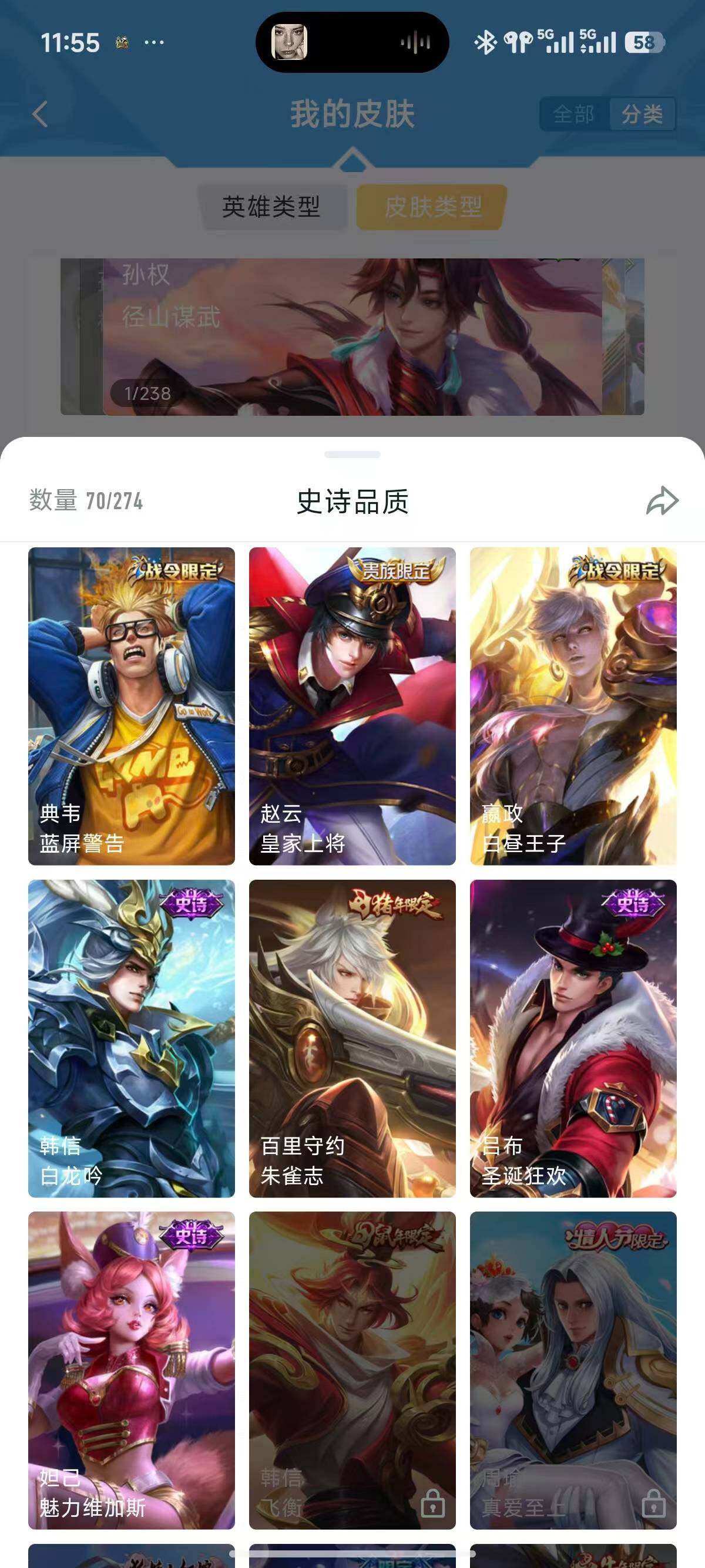Image resolution: width=705 pixels, height=1568 pixels.
Task: Select the 分类 filter option
Action: click(x=643, y=113)
